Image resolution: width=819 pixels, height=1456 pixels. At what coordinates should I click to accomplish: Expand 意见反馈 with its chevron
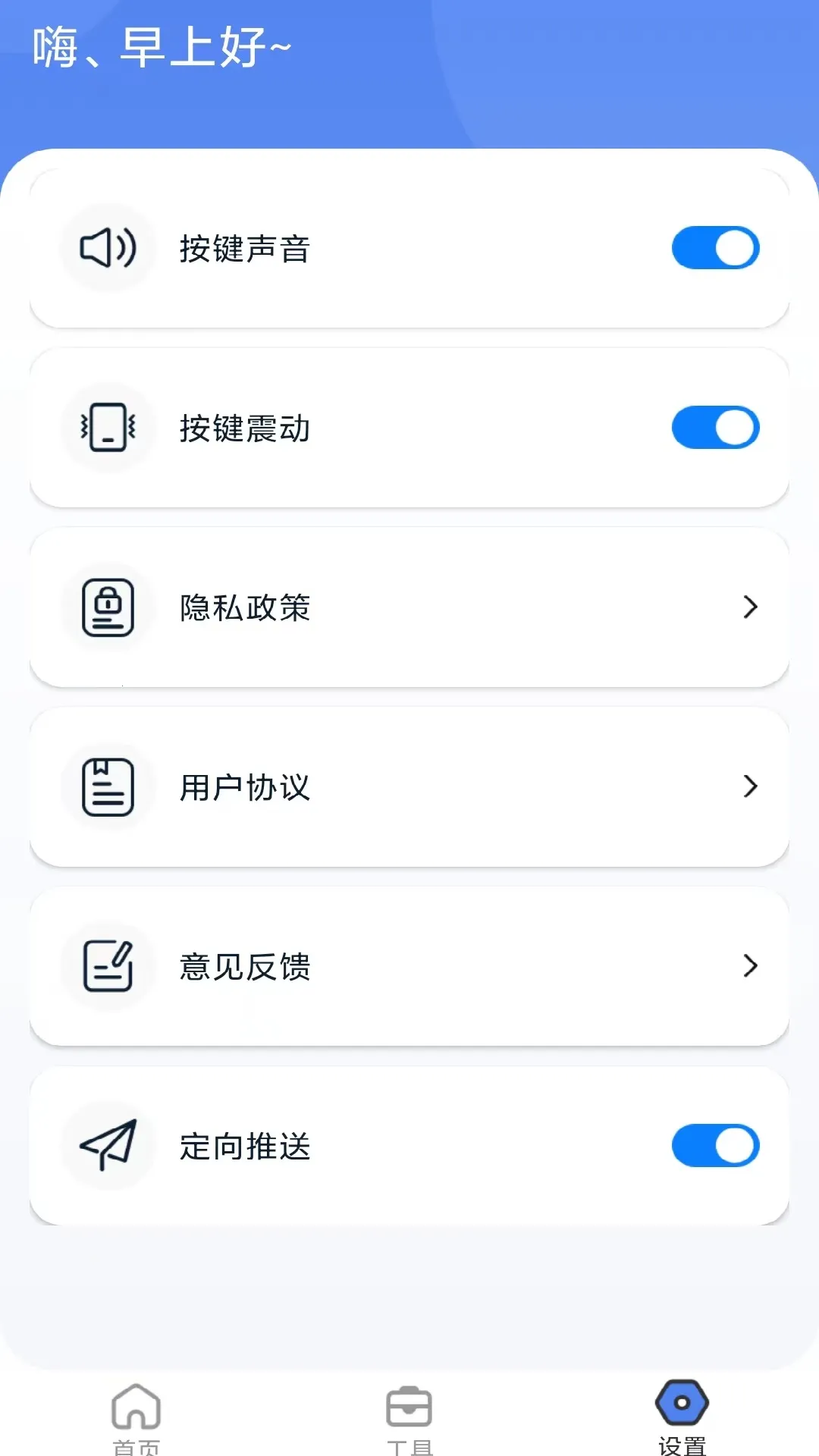point(750,967)
